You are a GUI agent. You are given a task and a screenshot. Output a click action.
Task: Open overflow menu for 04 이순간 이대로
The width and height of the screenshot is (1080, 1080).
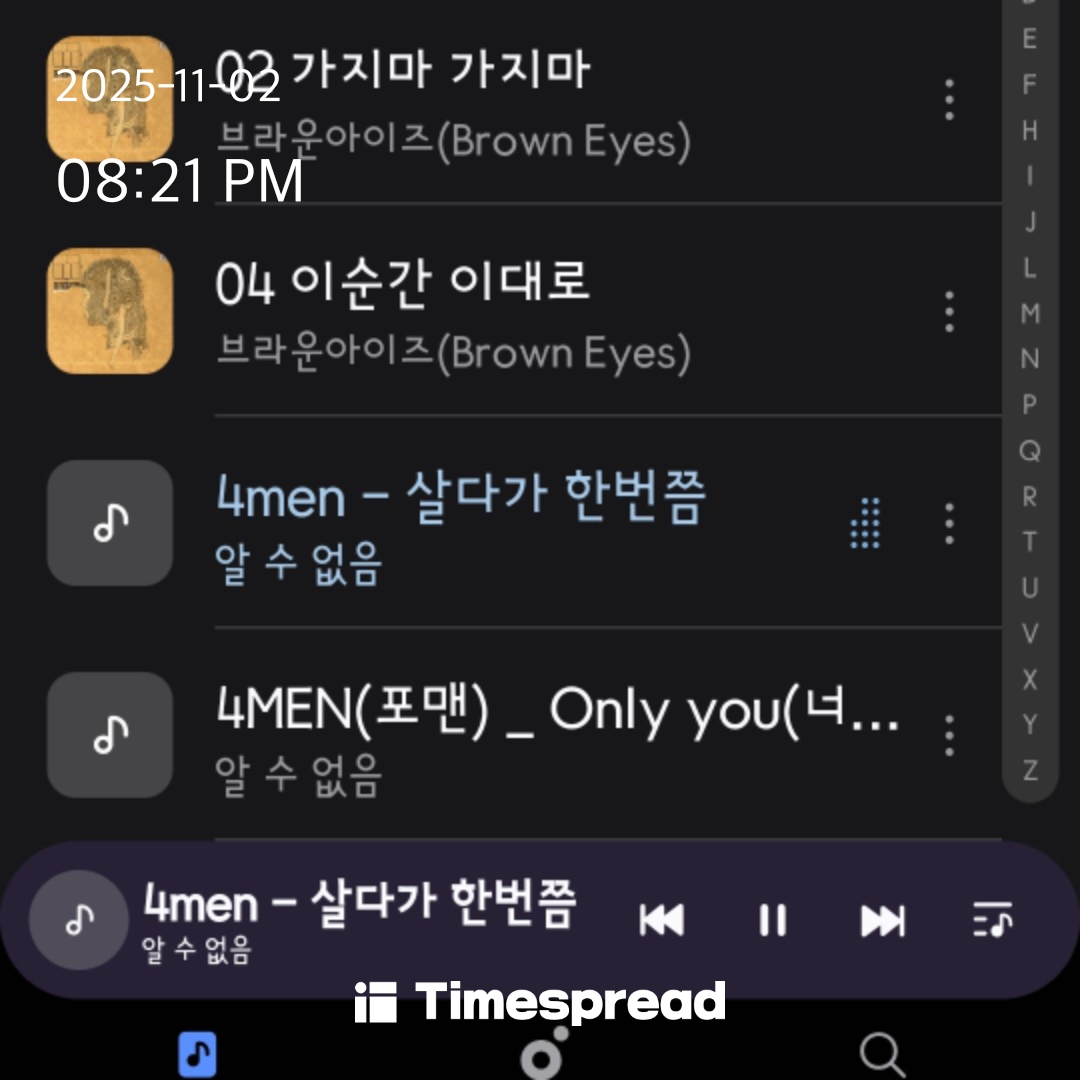tap(949, 311)
